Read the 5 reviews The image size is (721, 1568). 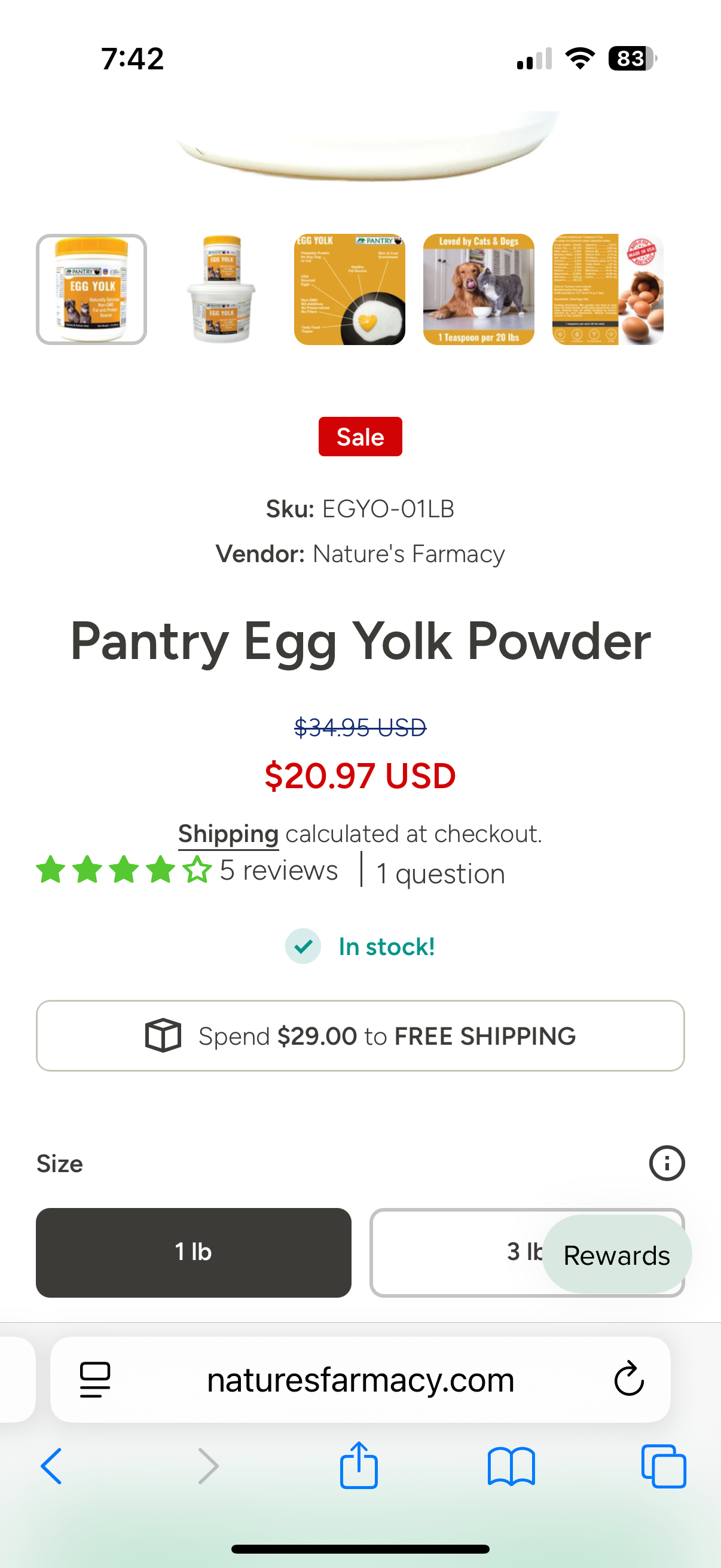coord(279,871)
